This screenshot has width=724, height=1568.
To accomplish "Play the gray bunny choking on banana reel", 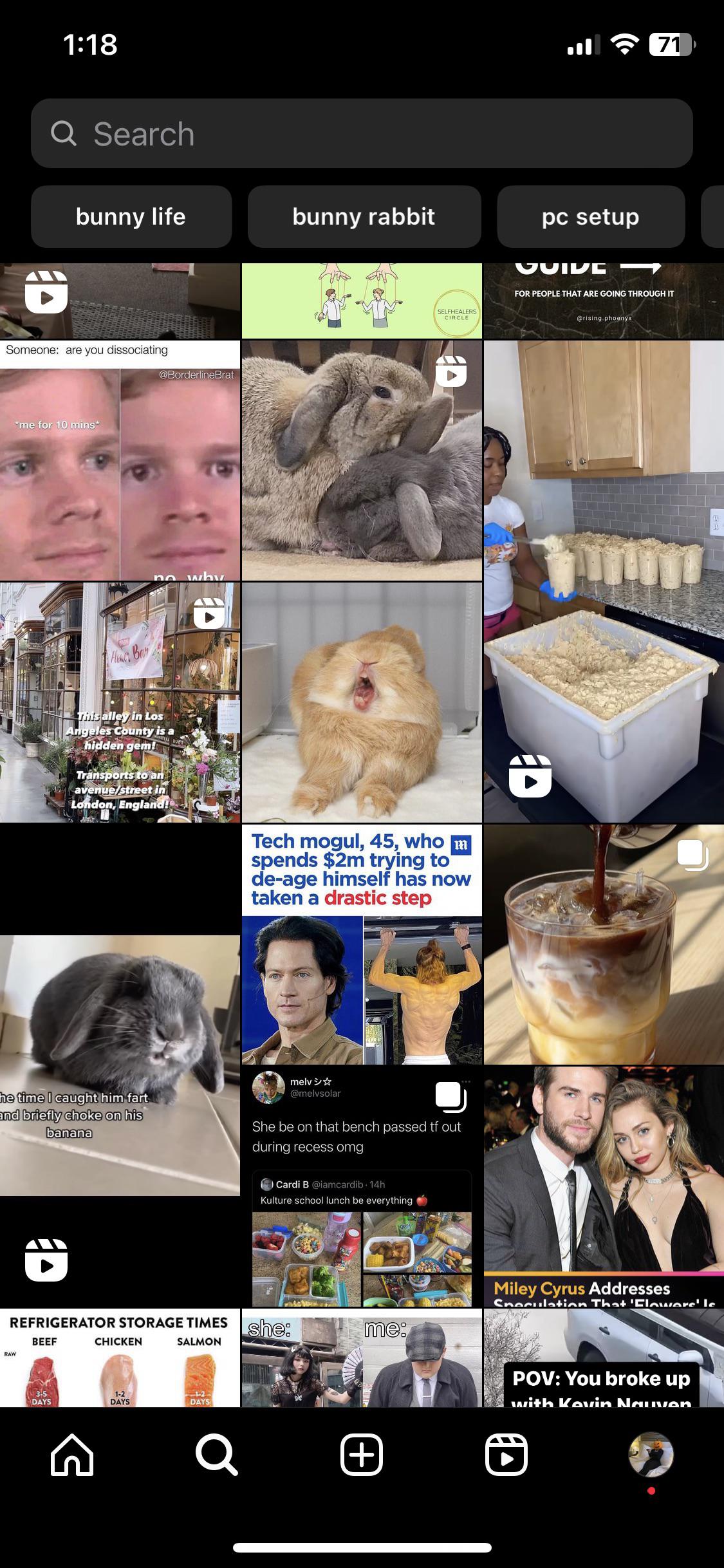I will click(120, 1066).
